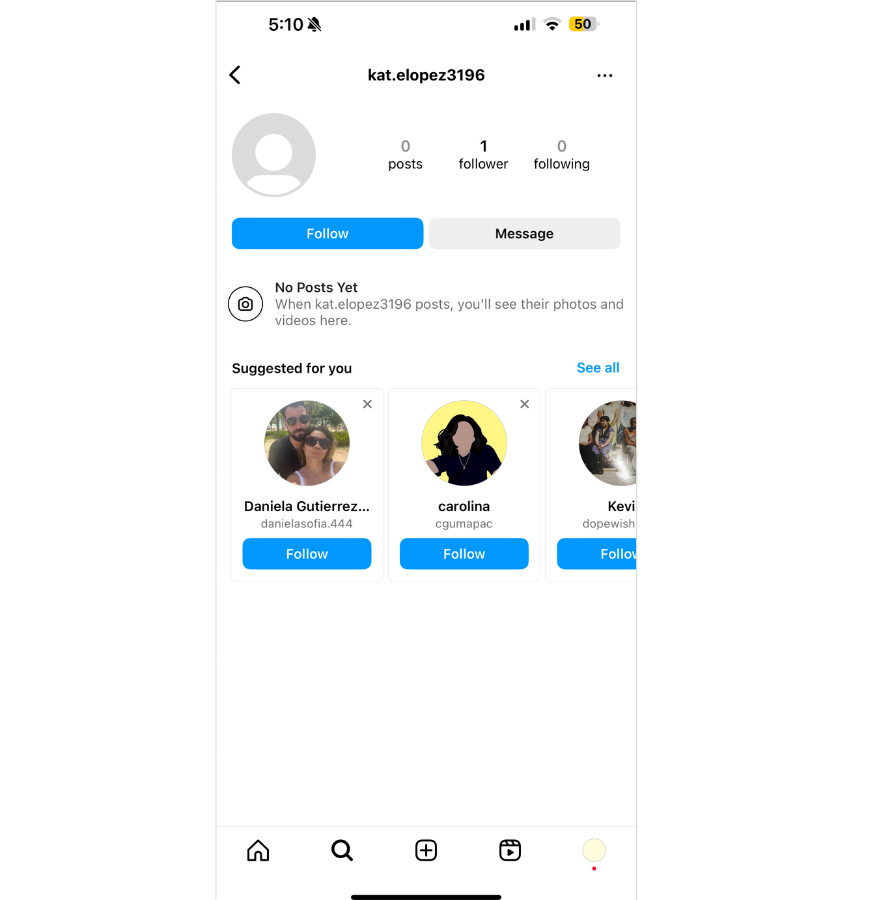Open your own profile tab
Screen dimensions: 873x900
[x=594, y=850]
